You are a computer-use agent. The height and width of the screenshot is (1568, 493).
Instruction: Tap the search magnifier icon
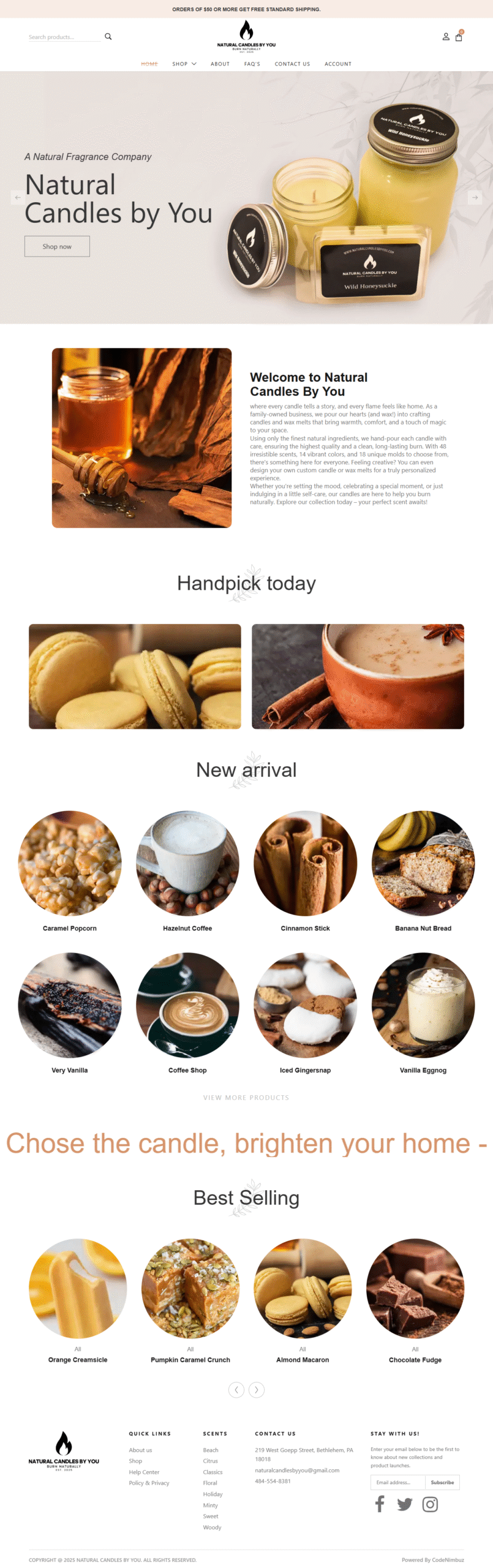click(108, 37)
